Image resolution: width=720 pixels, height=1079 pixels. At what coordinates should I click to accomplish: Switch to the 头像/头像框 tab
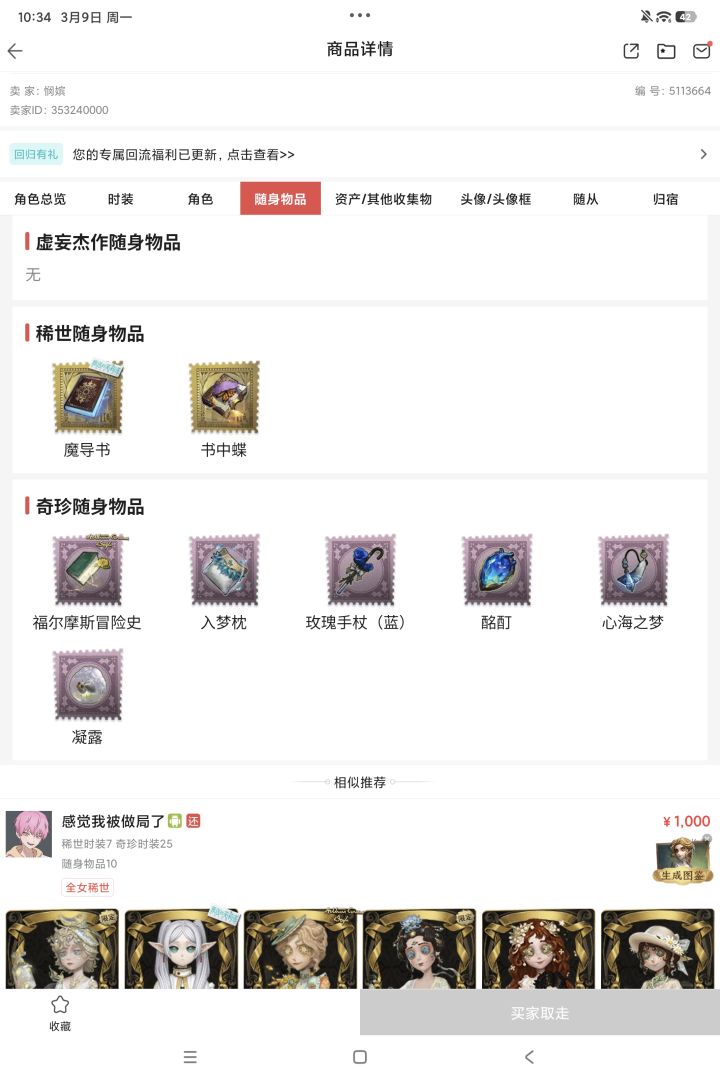pyautogui.click(x=496, y=199)
